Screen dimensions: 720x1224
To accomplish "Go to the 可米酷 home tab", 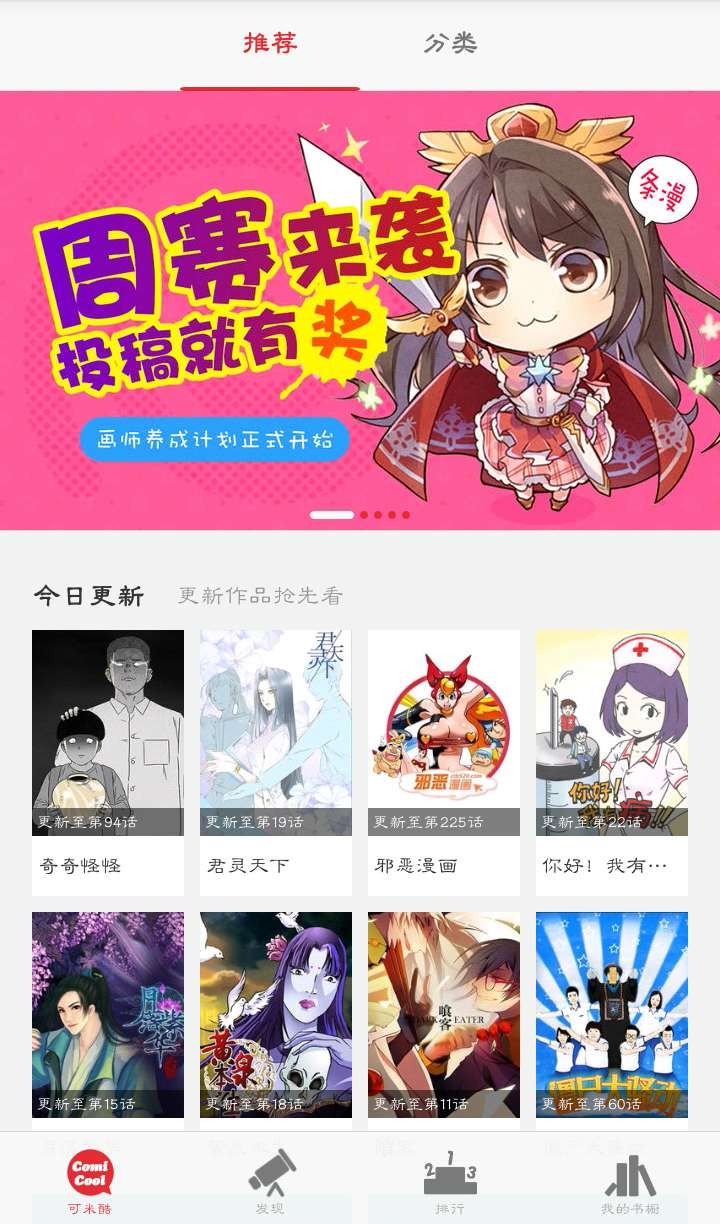I will click(x=90, y=1180).
